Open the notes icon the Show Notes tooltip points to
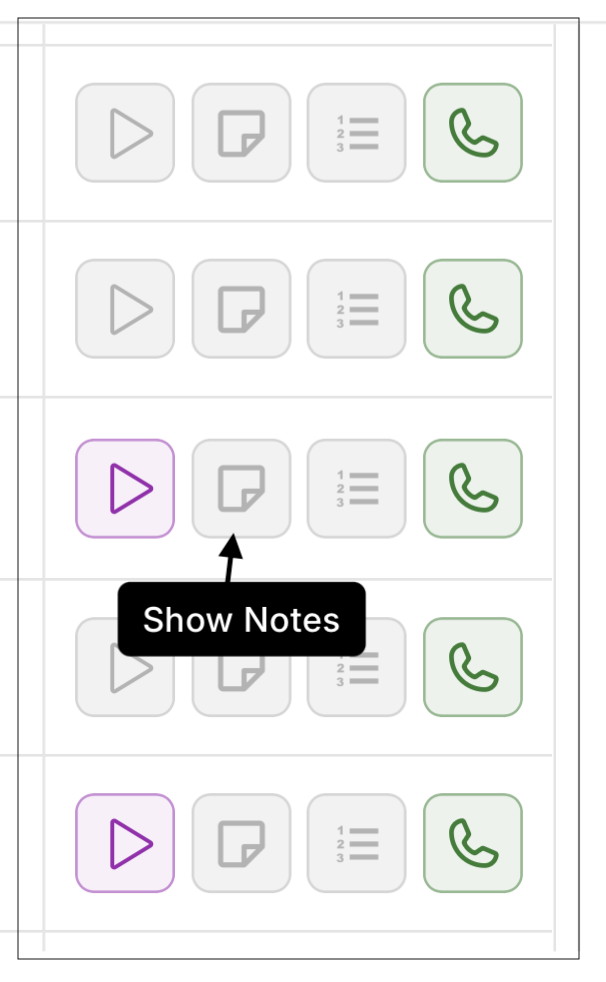 [241, 488]
